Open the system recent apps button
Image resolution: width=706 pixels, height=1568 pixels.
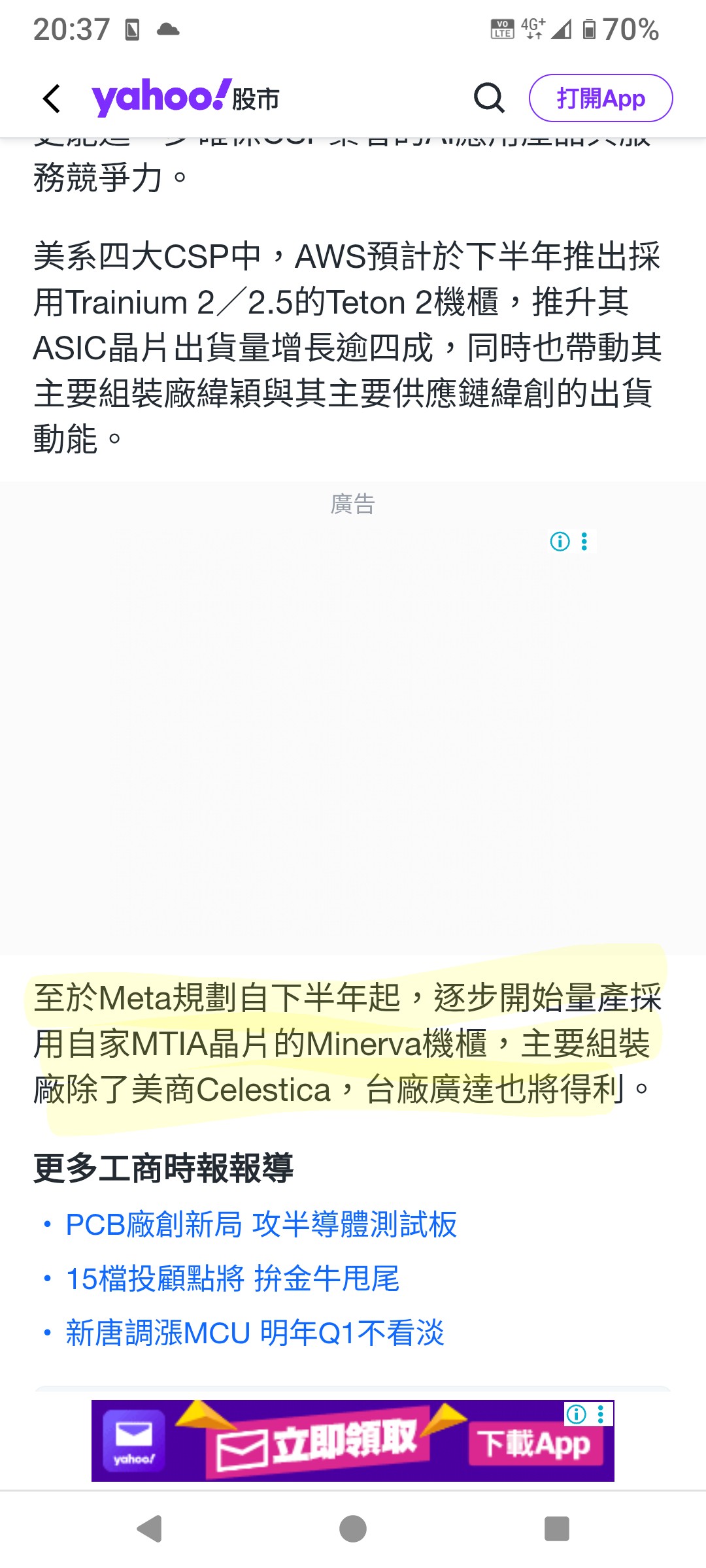click(556, 1529)
